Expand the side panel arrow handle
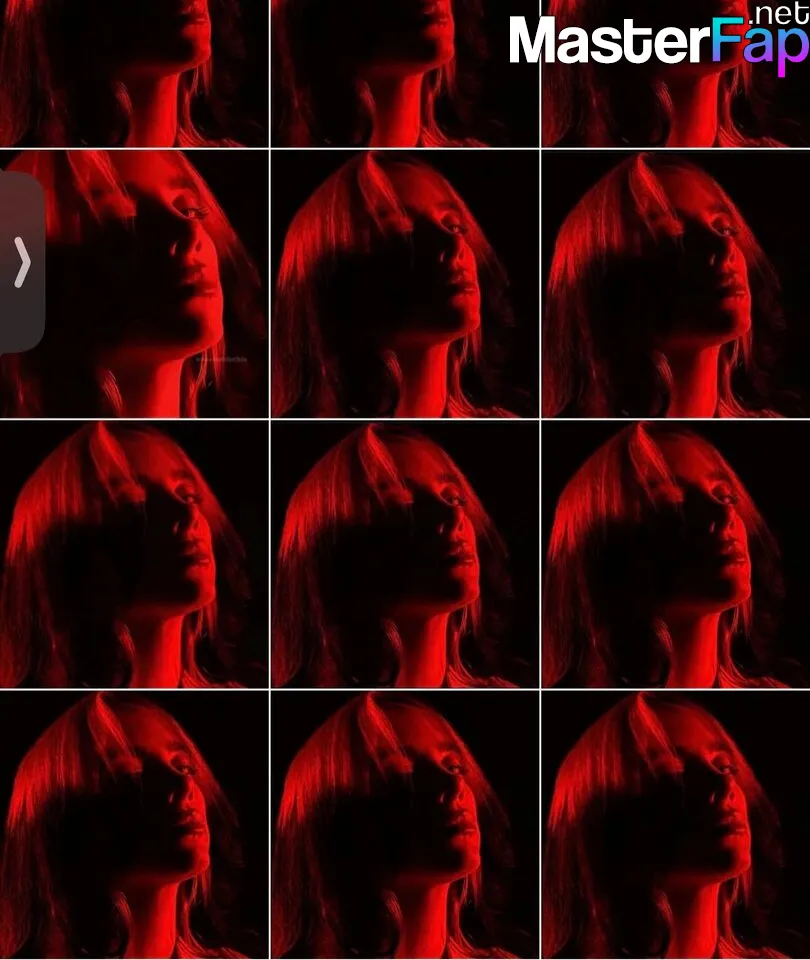The image size is (810, 960). tap(21, 263)
